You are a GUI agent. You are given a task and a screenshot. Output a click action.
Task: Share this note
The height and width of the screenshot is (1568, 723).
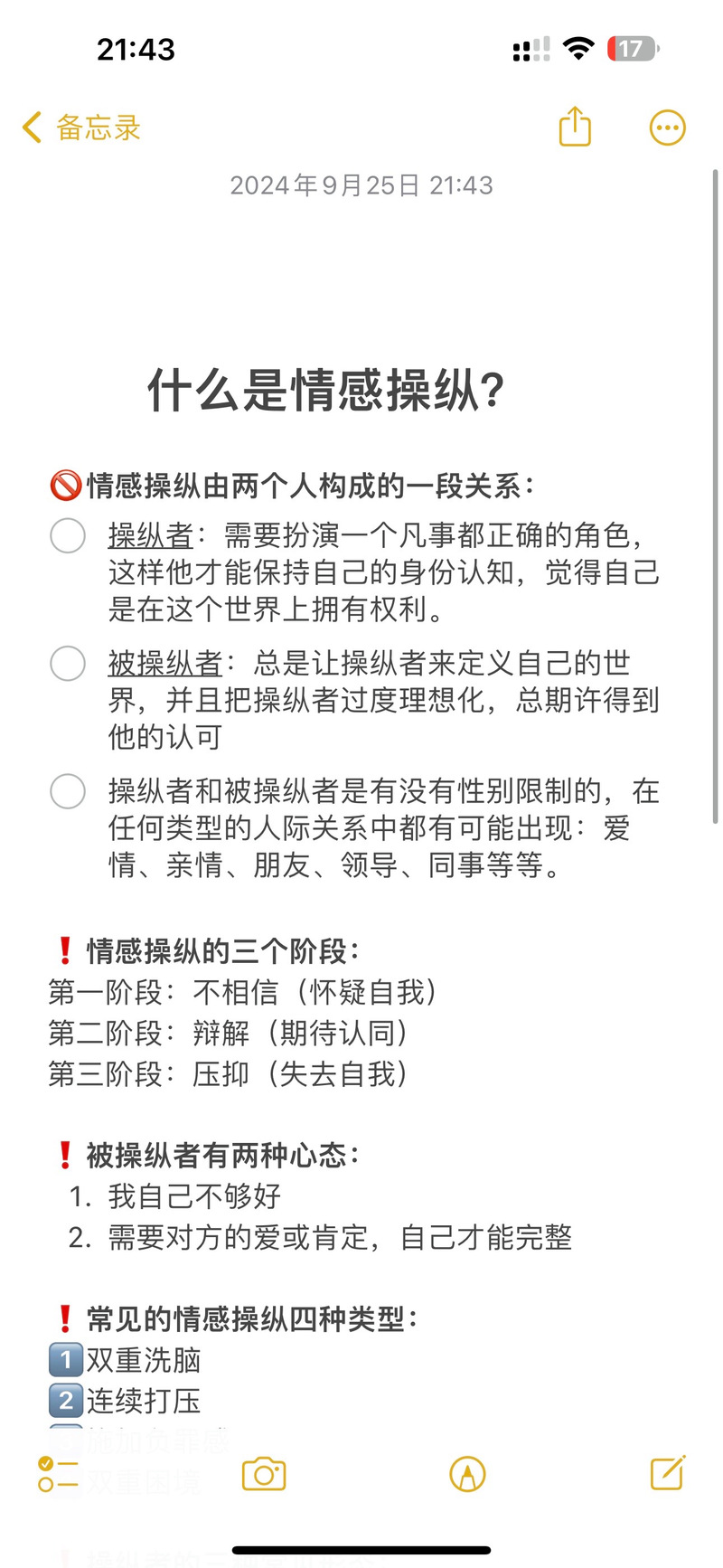click(575, 127)
